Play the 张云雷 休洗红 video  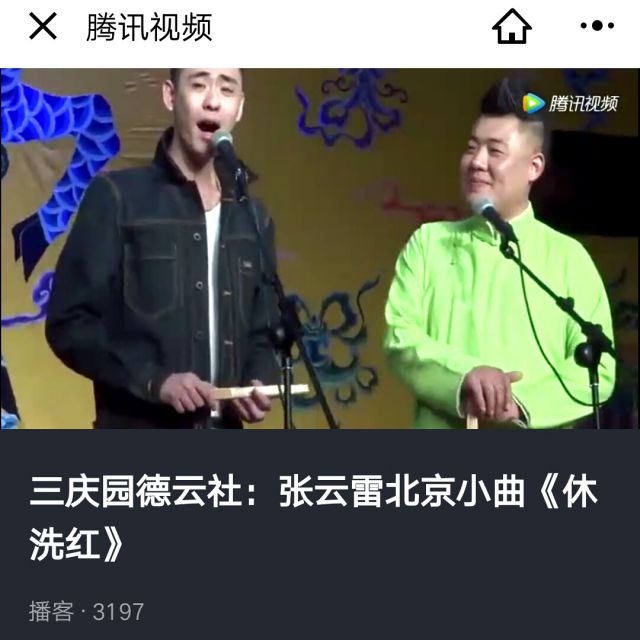pos(320,248)
